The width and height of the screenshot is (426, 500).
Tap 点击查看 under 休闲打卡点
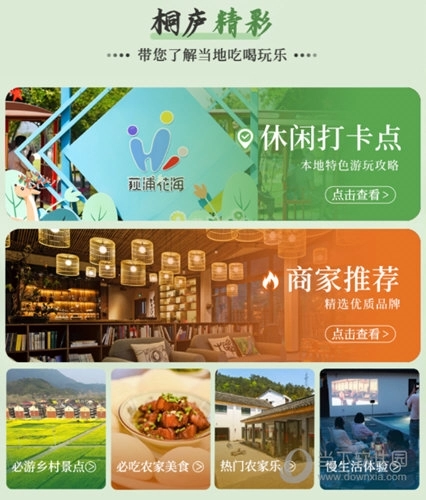tap(360, 195)
